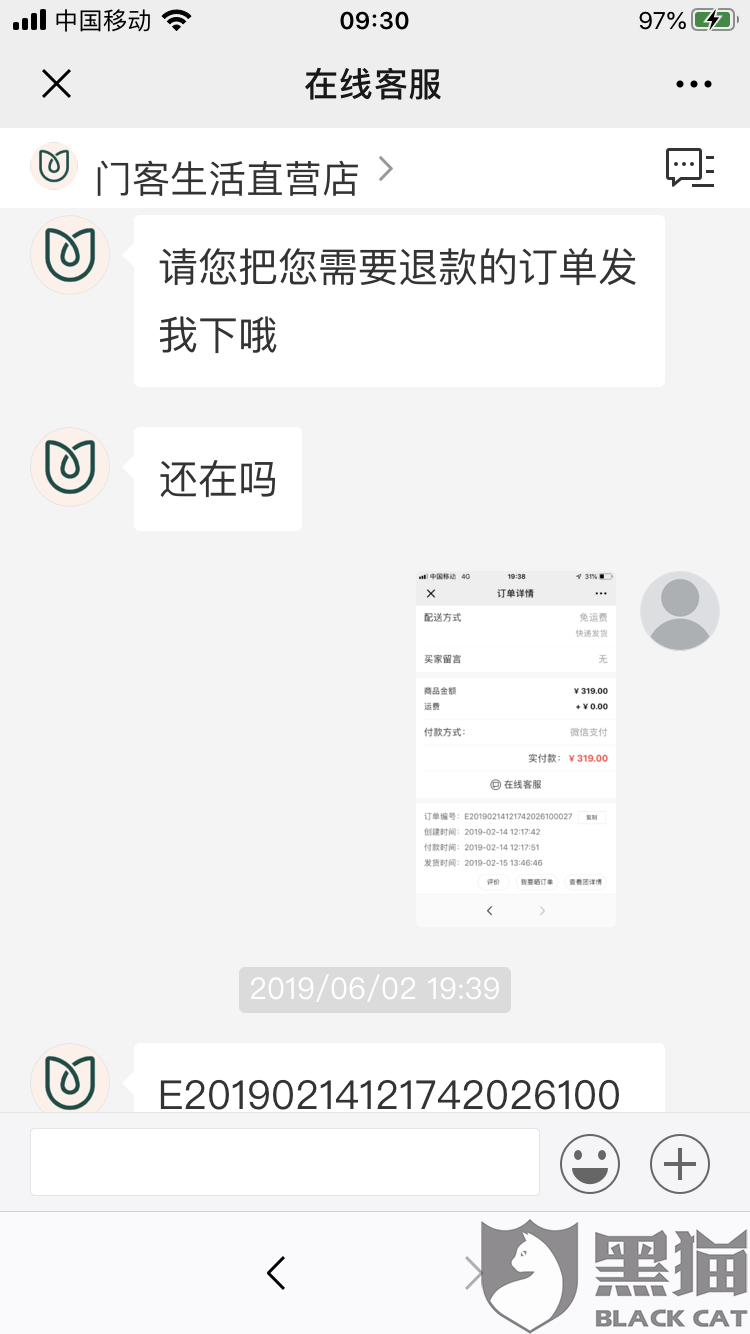Tap the forward arrow at page bottom
This screenshot has height=1334, width=750.
[x=472, y=1273]
